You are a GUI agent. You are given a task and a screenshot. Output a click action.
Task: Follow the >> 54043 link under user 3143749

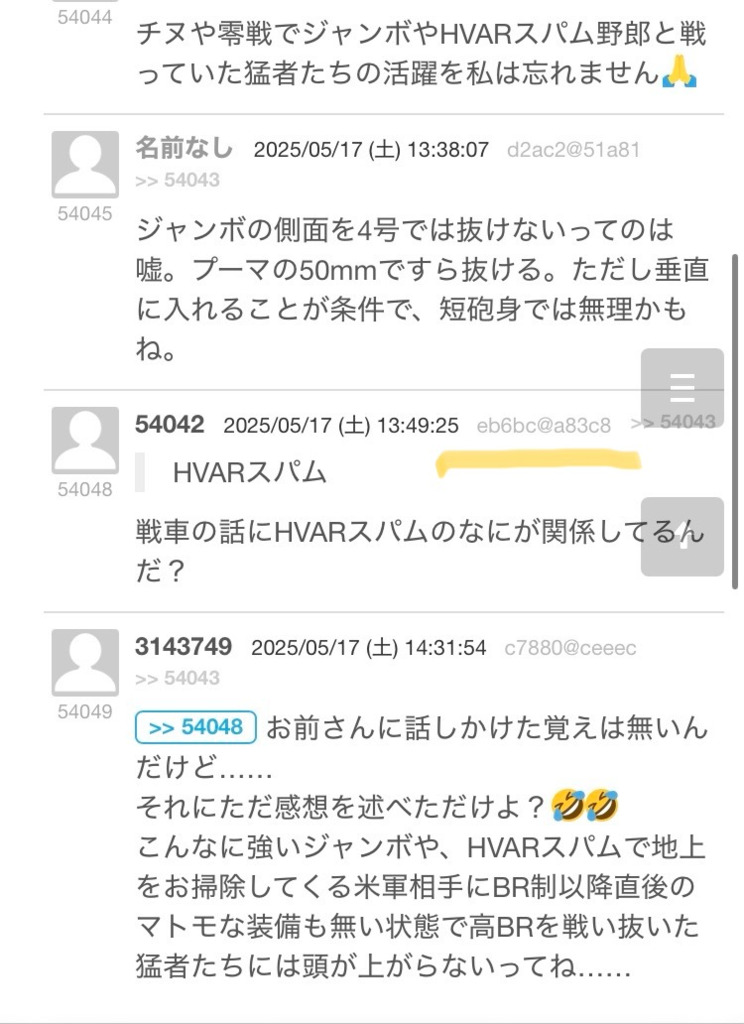(x=177, y=678)
